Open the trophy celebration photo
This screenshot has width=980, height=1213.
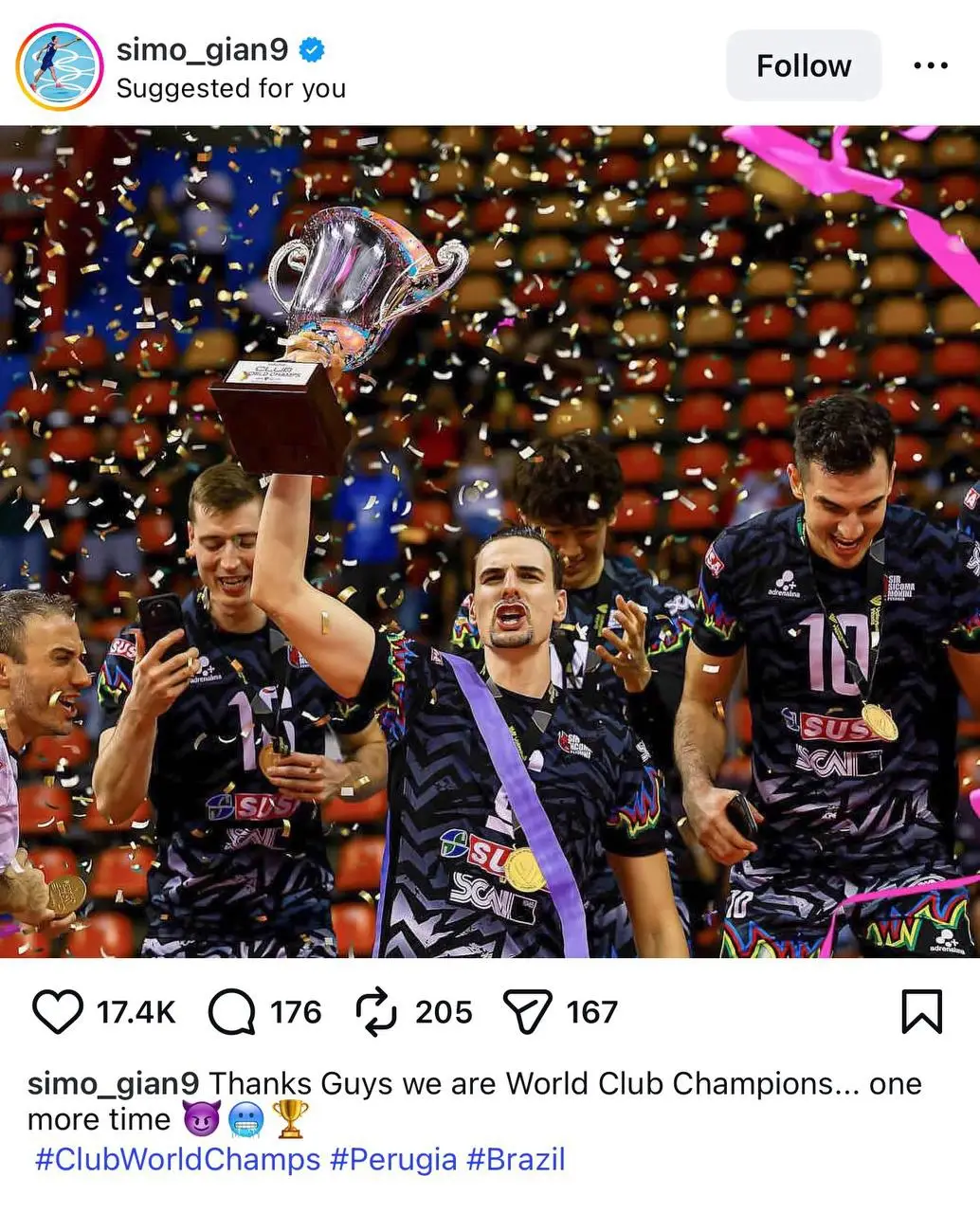tap(490, 540)
